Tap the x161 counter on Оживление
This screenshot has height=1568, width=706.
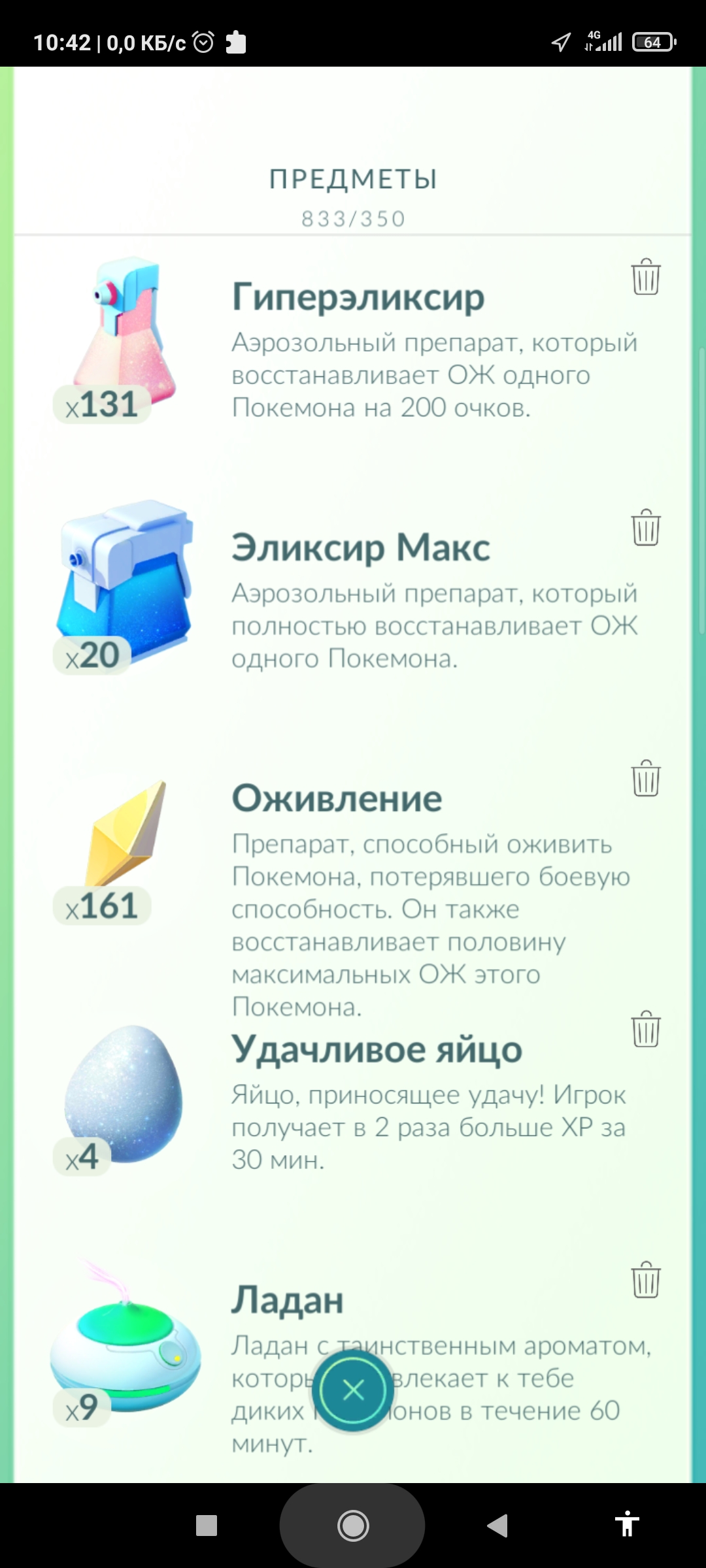coord(101,906)
